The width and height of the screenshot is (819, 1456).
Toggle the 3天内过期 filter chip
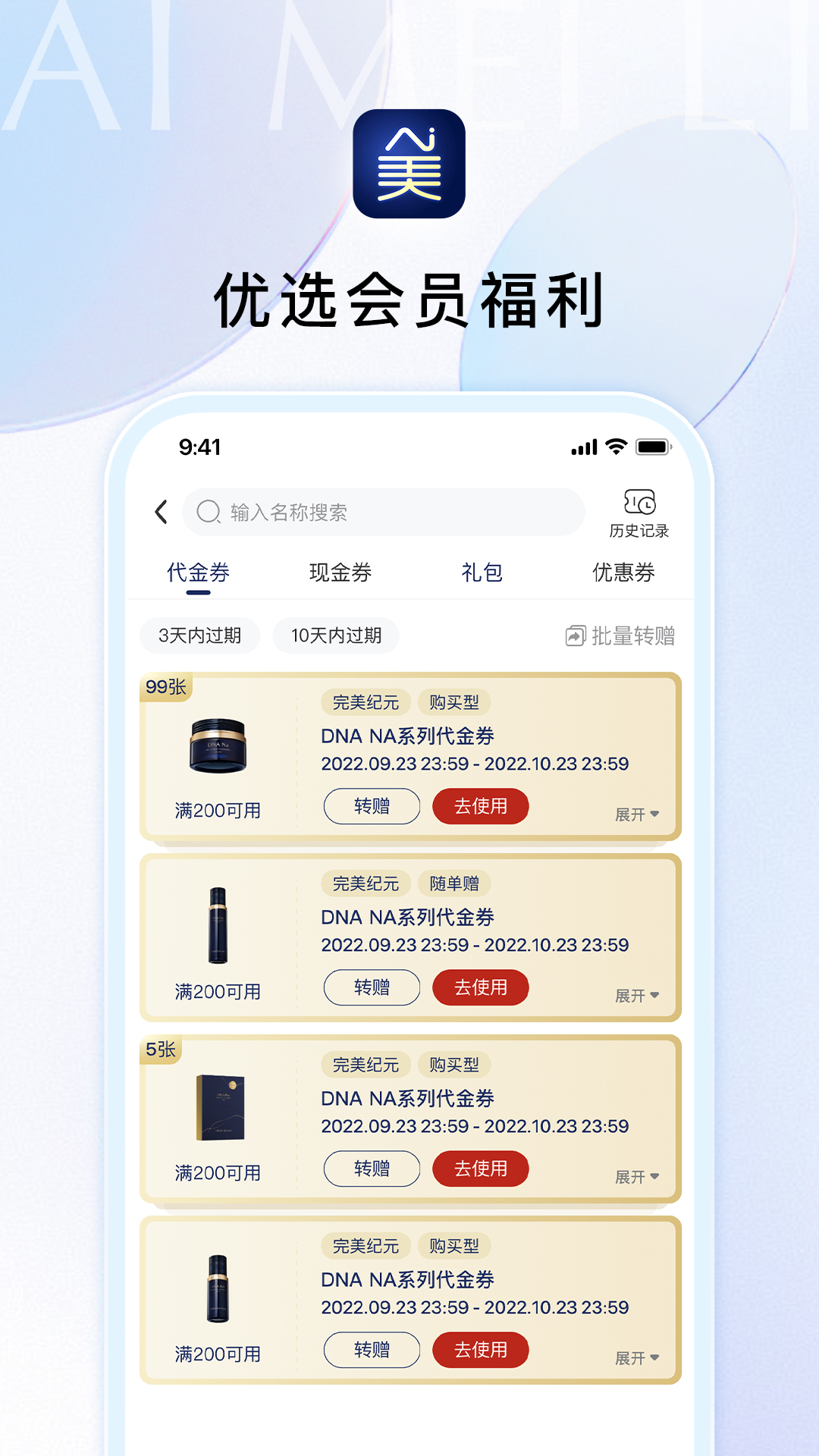(x=199, y=635)
